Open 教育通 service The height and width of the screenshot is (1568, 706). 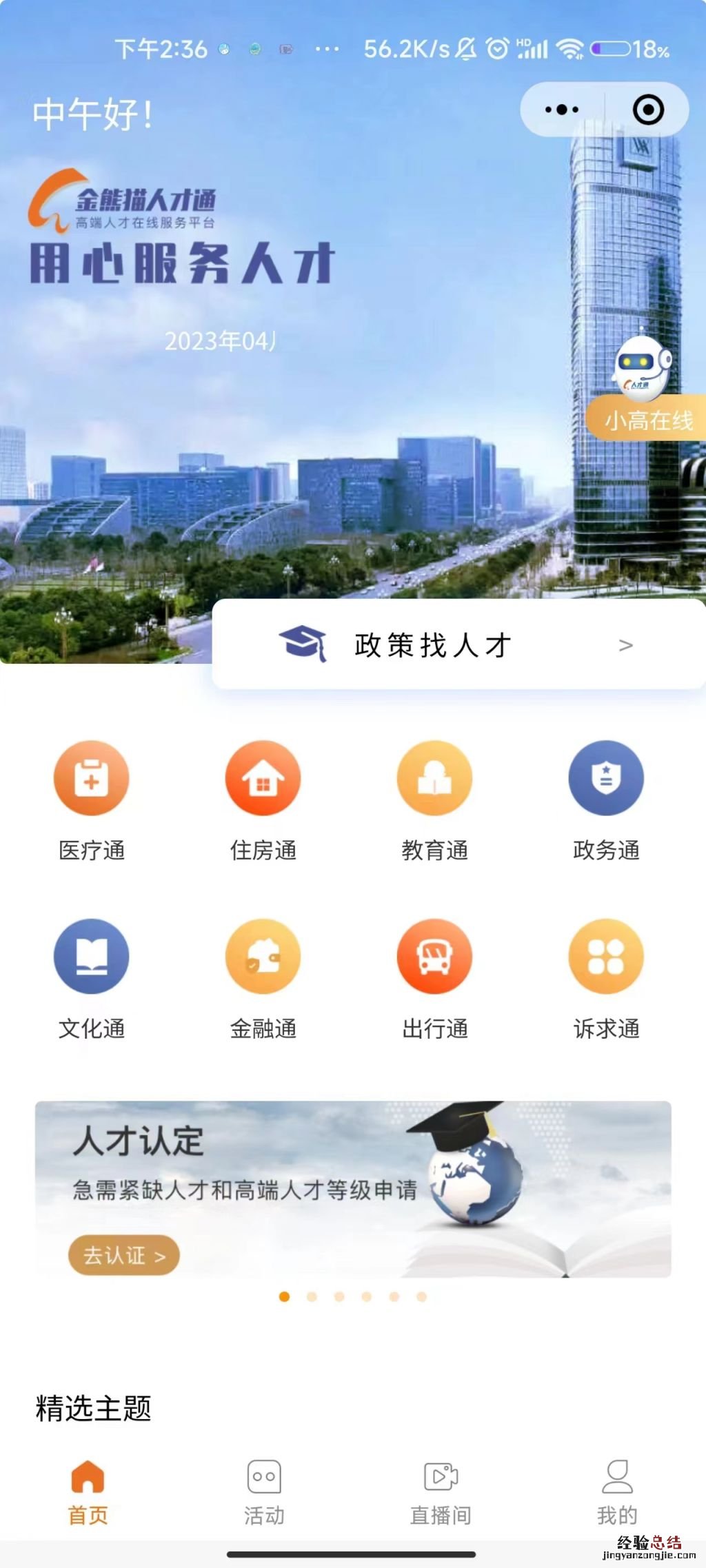(x=434, y=778)
